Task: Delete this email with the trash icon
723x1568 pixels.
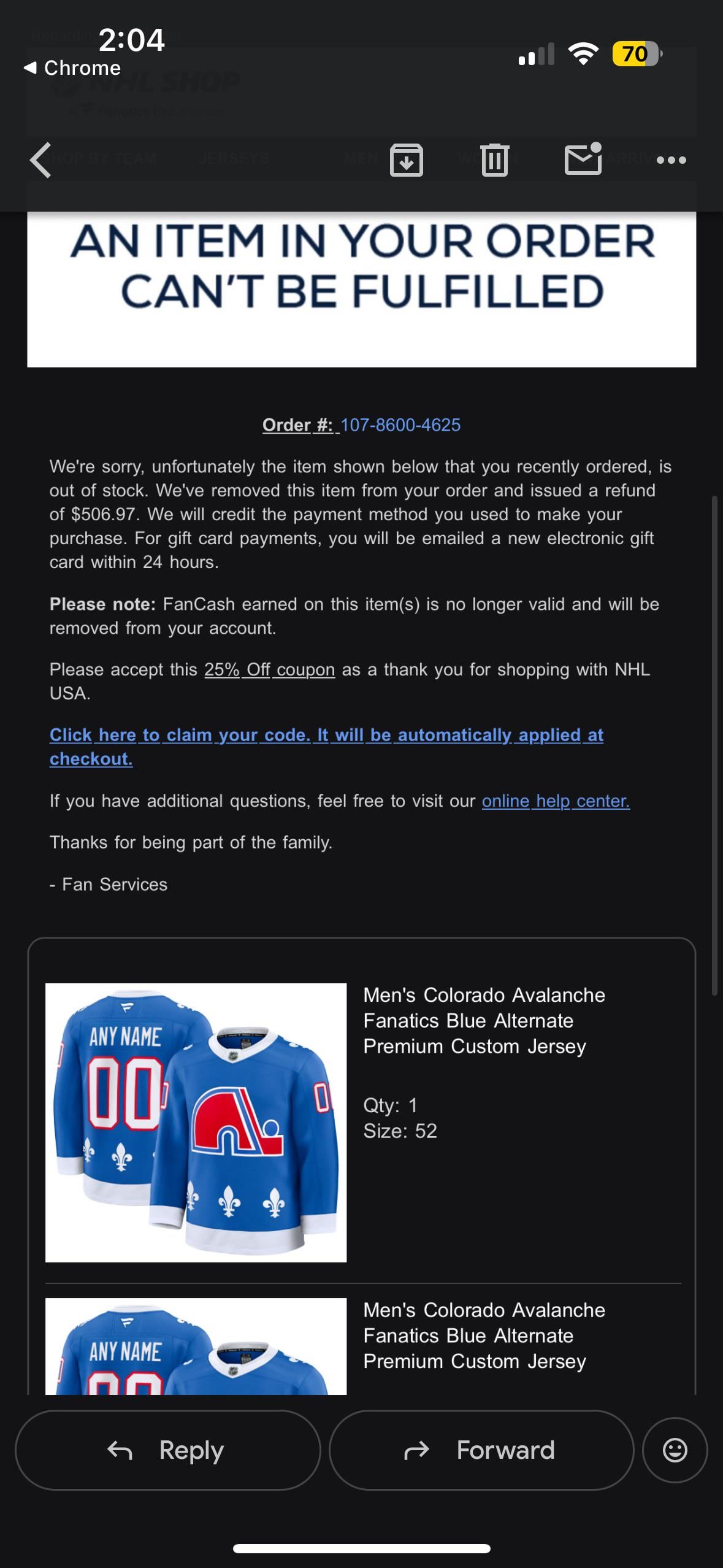Action: click(495, 160)
